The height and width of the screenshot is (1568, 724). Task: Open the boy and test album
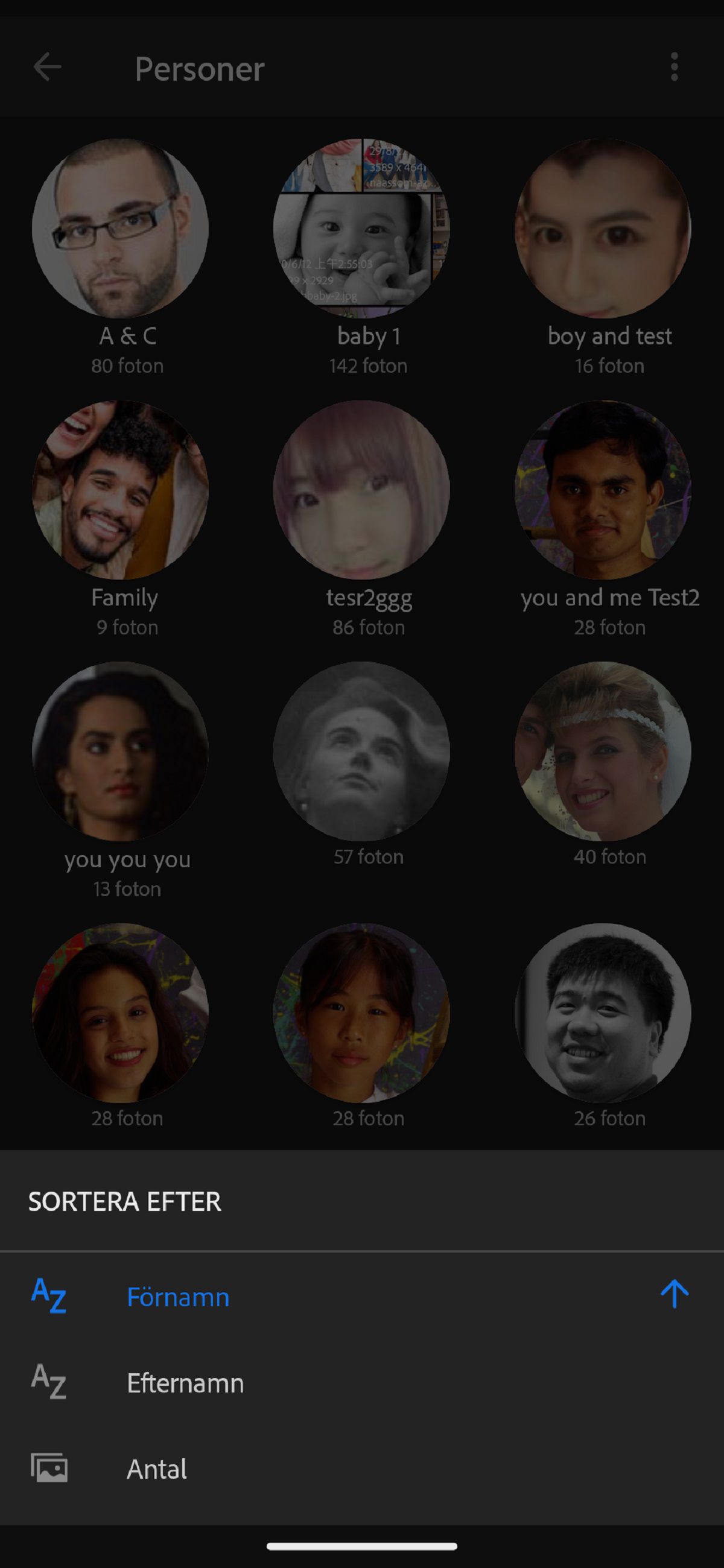pos(603,228)
